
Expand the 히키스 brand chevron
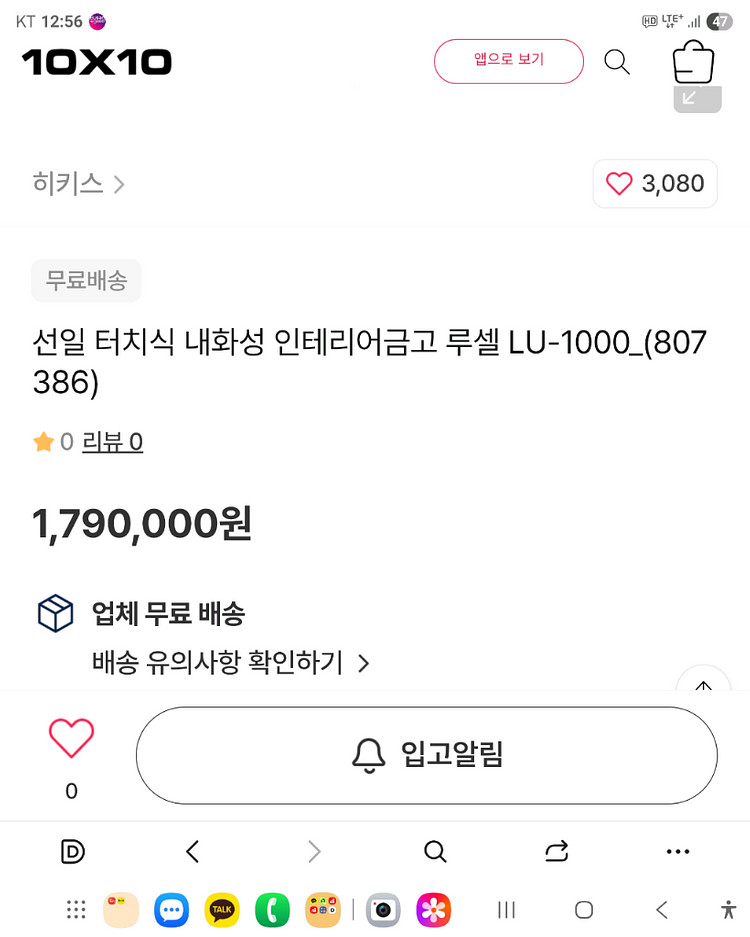tap(119, 185)
